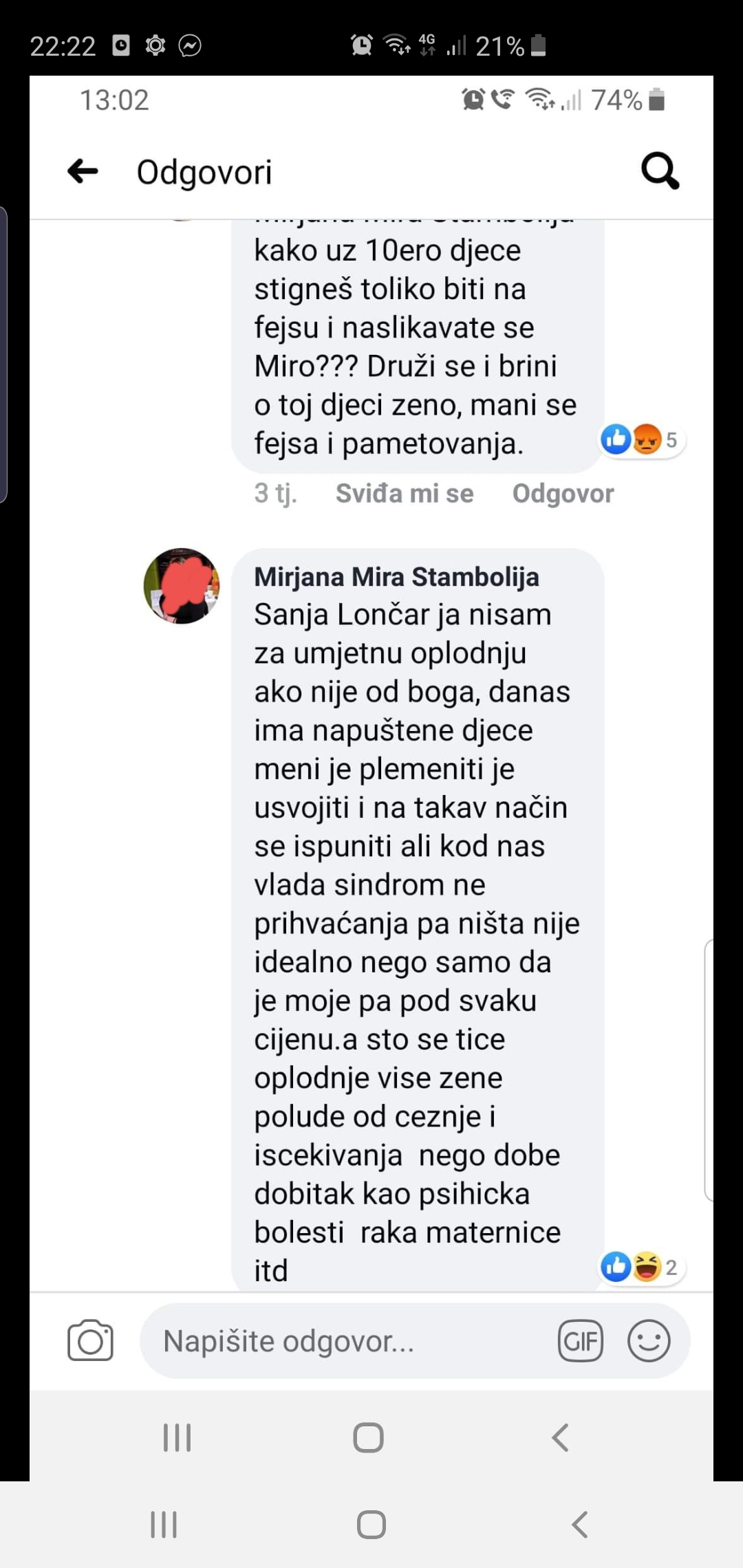This screenshot has height=1568, width=743.
Task: Open the emoji smiley picker
Action: pos(648,1341)
